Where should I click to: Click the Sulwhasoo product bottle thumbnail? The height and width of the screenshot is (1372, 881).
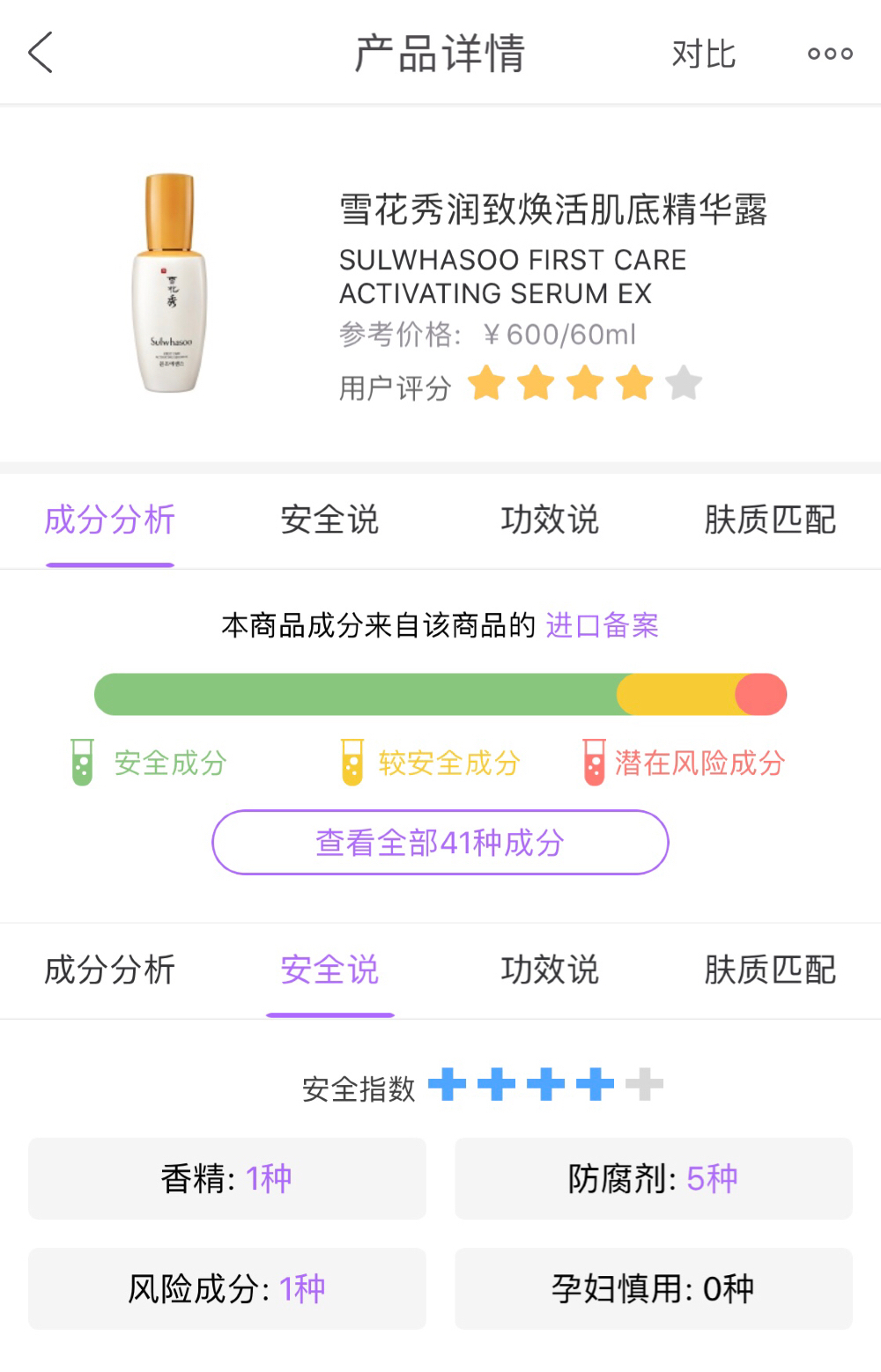tap(167, 286)
